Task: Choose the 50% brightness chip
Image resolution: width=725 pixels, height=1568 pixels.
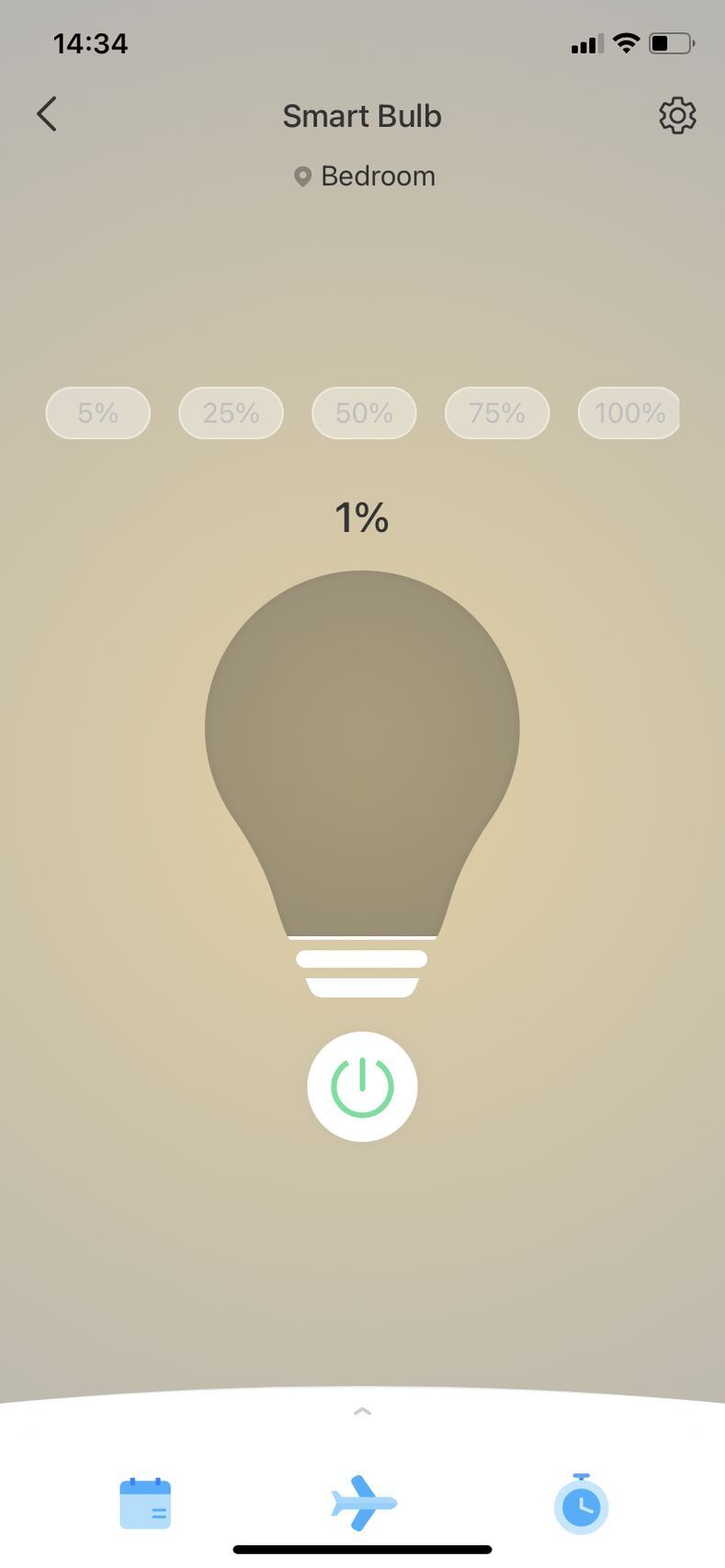Action: (364, 413)
